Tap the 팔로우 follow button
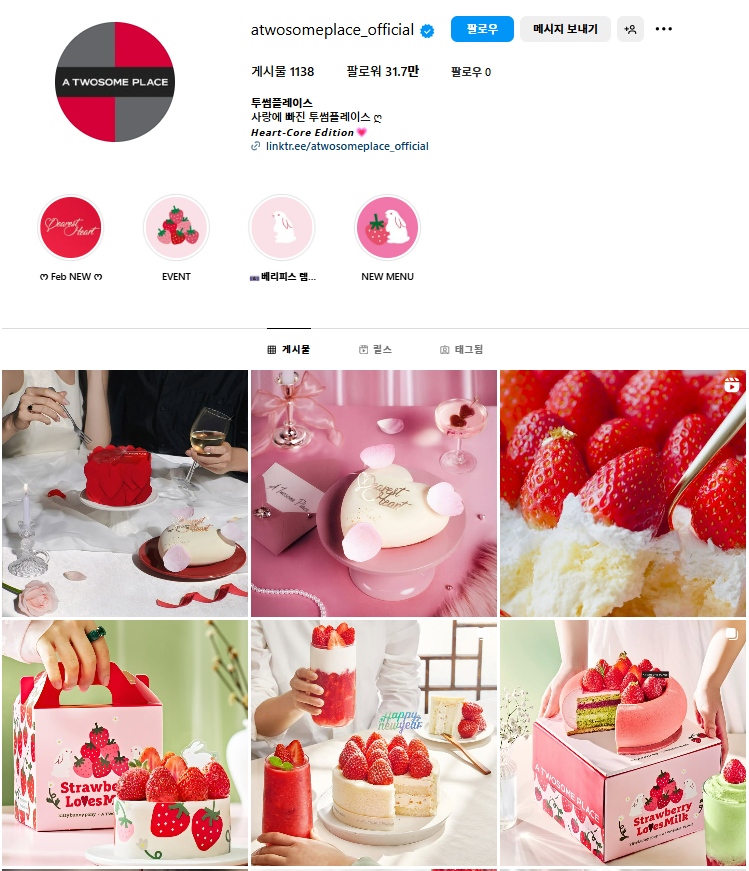Image resolution: width=749 pixels, height=871 pixels. pyautogui.click(x=482, y=29)
